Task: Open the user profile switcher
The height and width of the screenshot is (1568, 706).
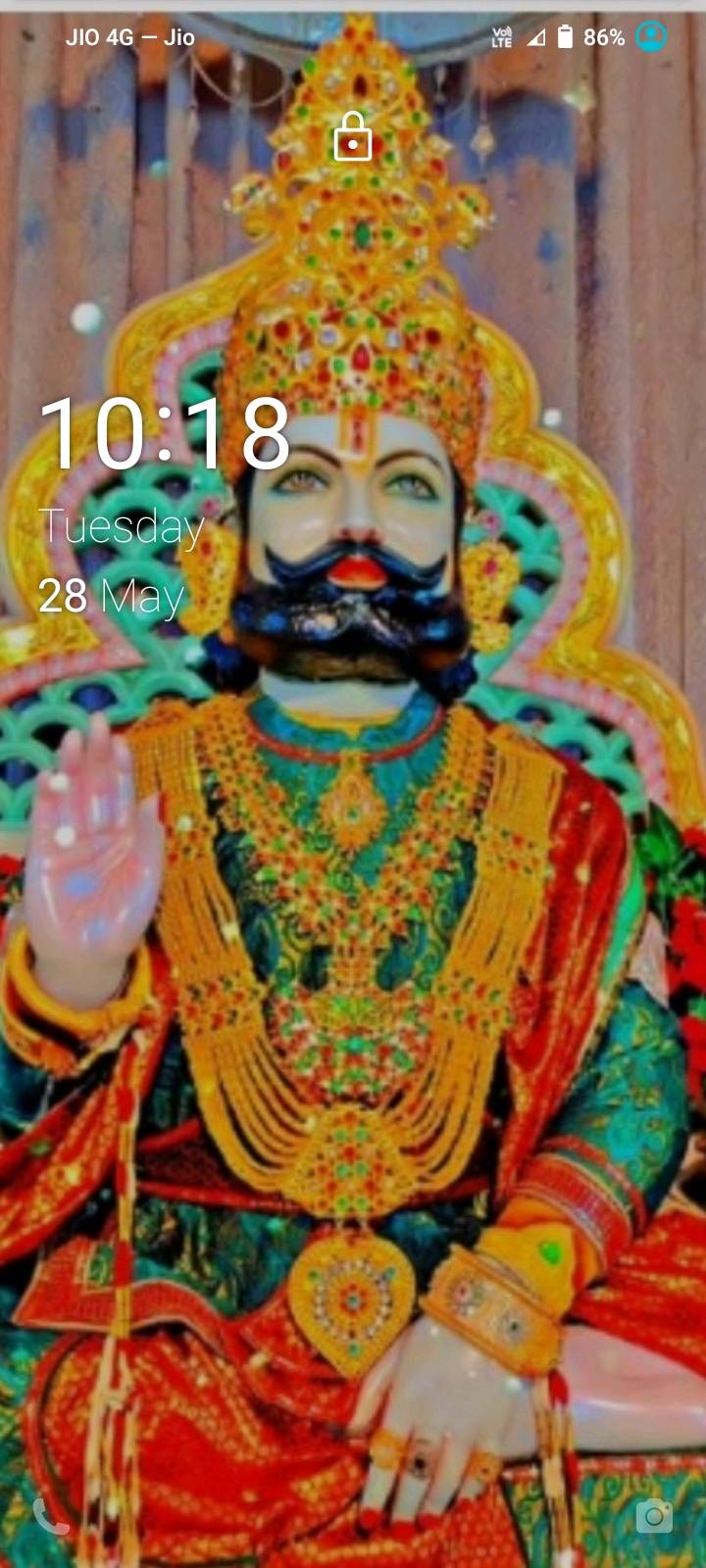Action: [651, 37]
